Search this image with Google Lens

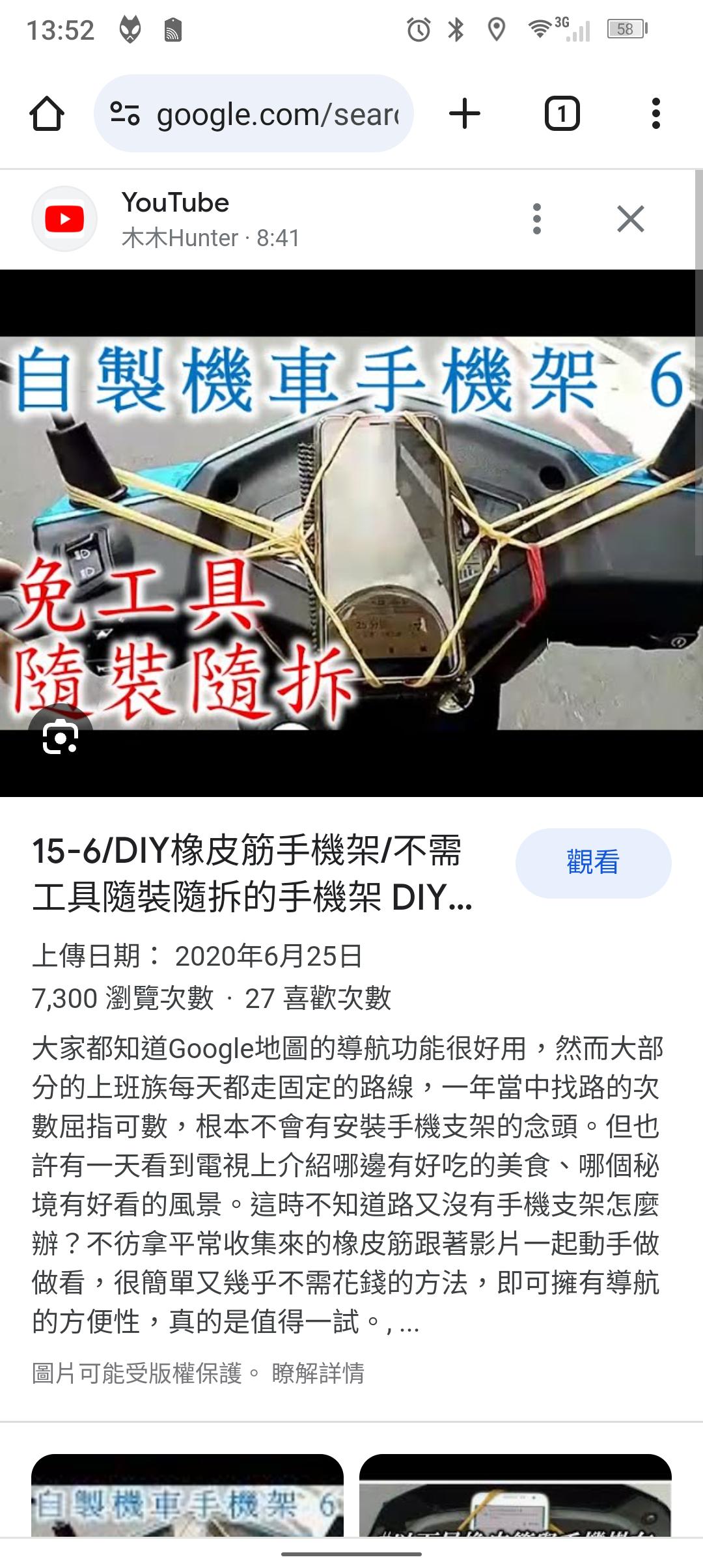60,738
